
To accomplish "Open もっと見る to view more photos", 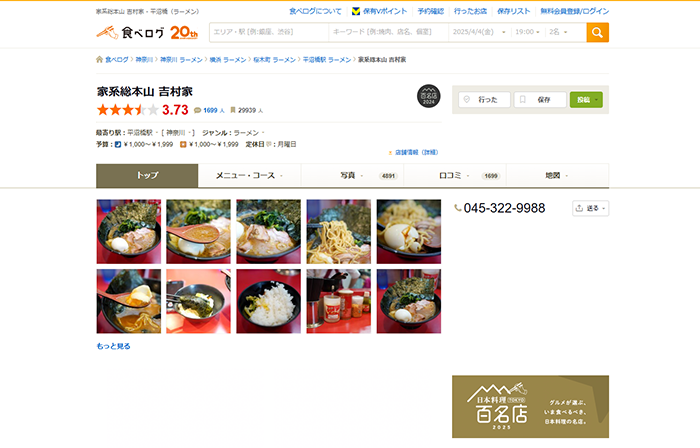I will pyautogui.click(x=113, y=346).
